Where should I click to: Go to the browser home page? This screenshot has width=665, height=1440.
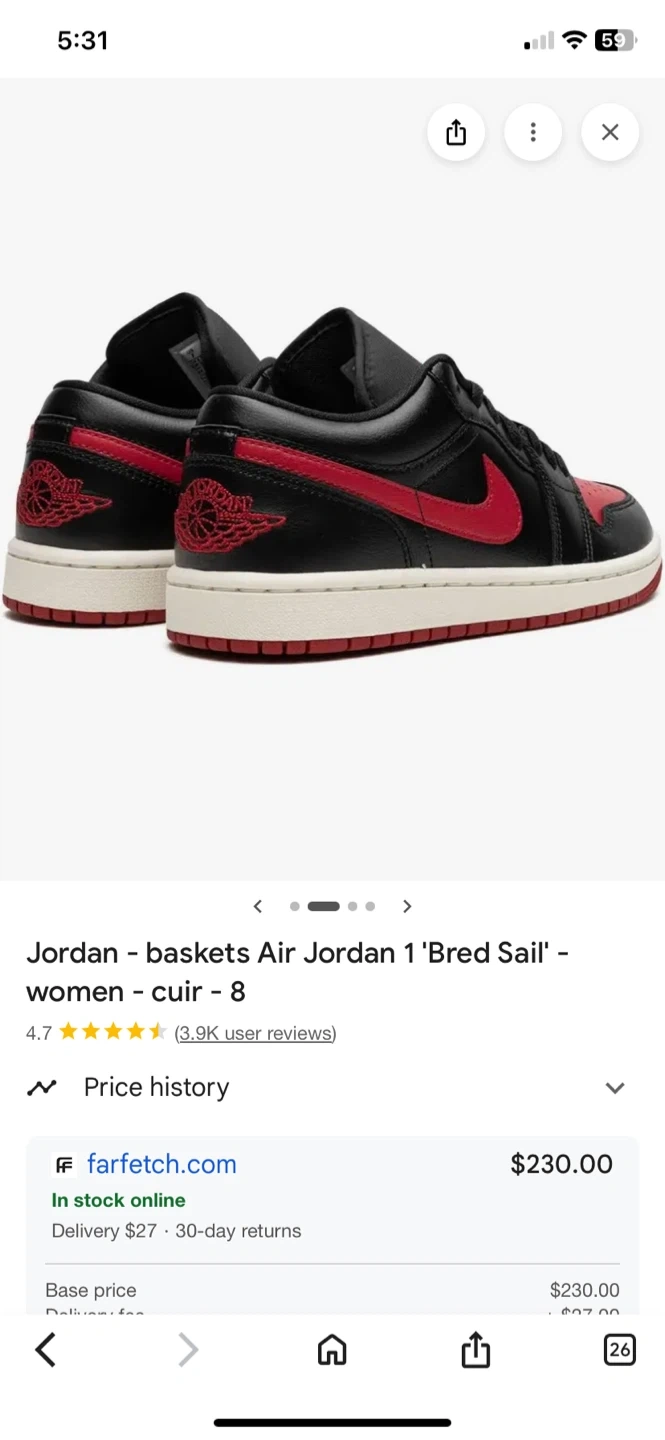(332, 1351)
